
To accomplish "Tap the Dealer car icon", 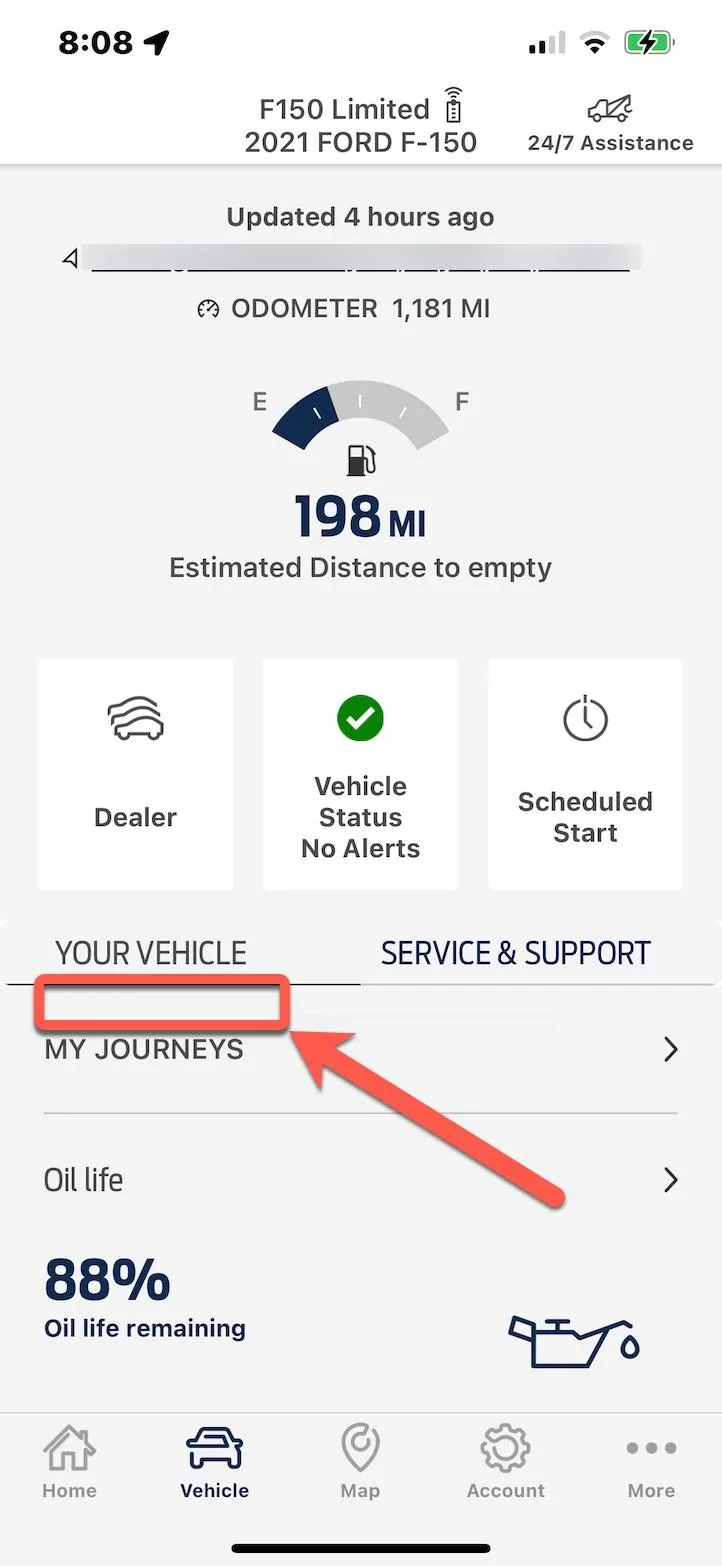I will pos(135,718).
